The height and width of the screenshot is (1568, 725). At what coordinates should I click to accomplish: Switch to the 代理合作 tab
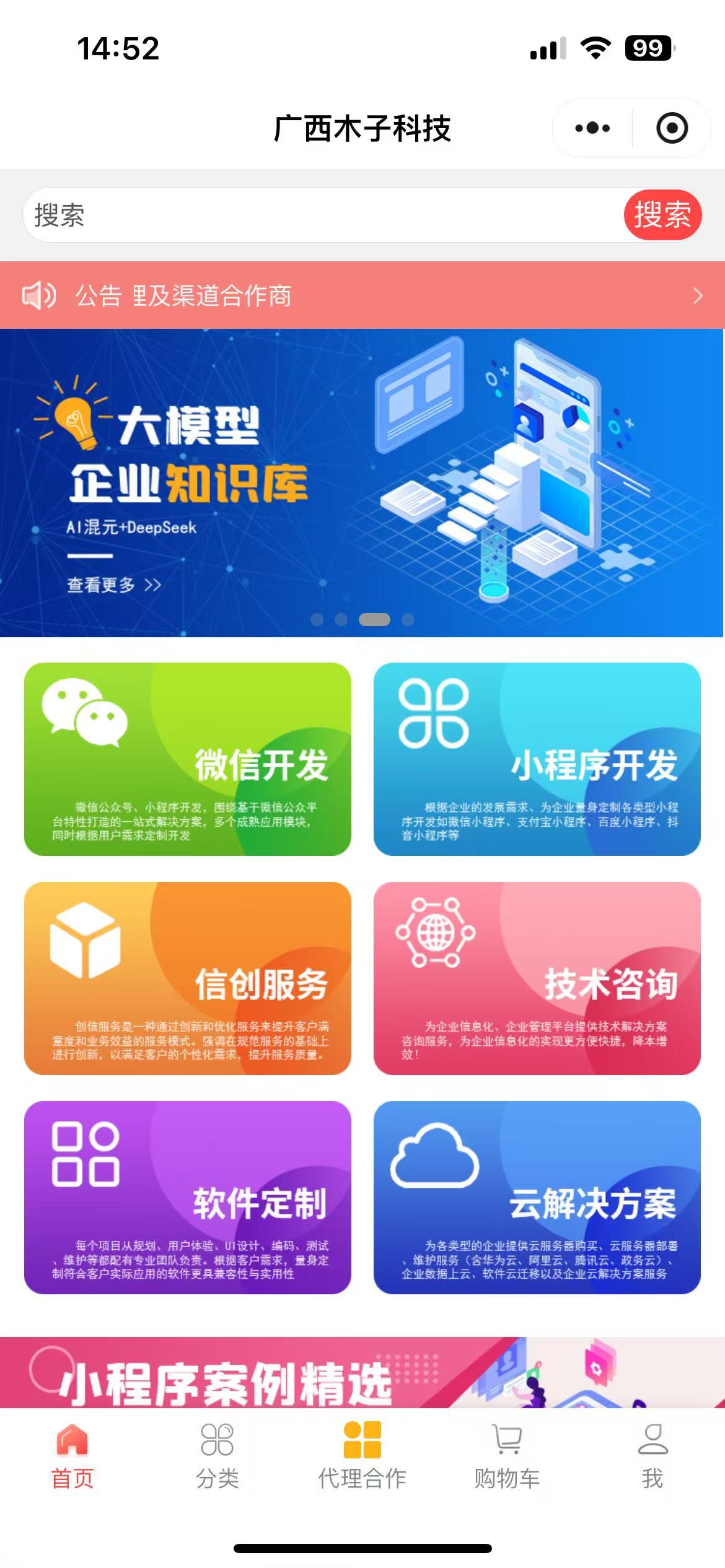point(362,1455)
